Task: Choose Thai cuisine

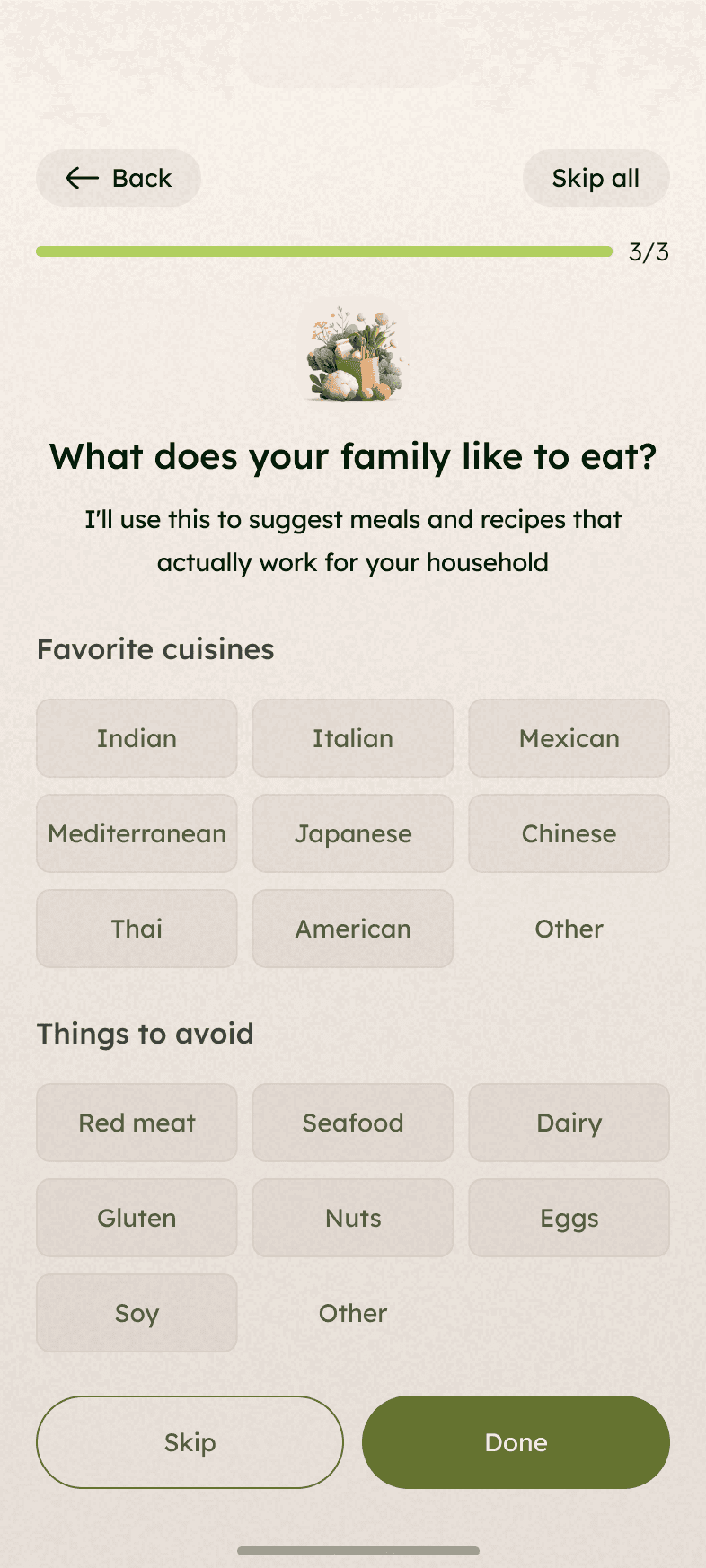Action: (137, 929)
